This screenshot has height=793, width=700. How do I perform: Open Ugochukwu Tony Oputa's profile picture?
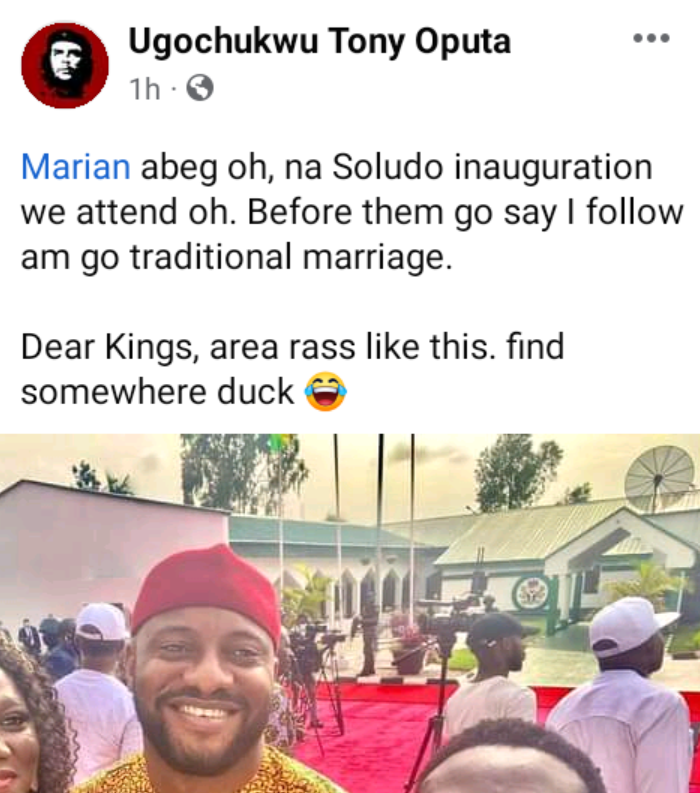pyautogui.click(x=64, y=65)
